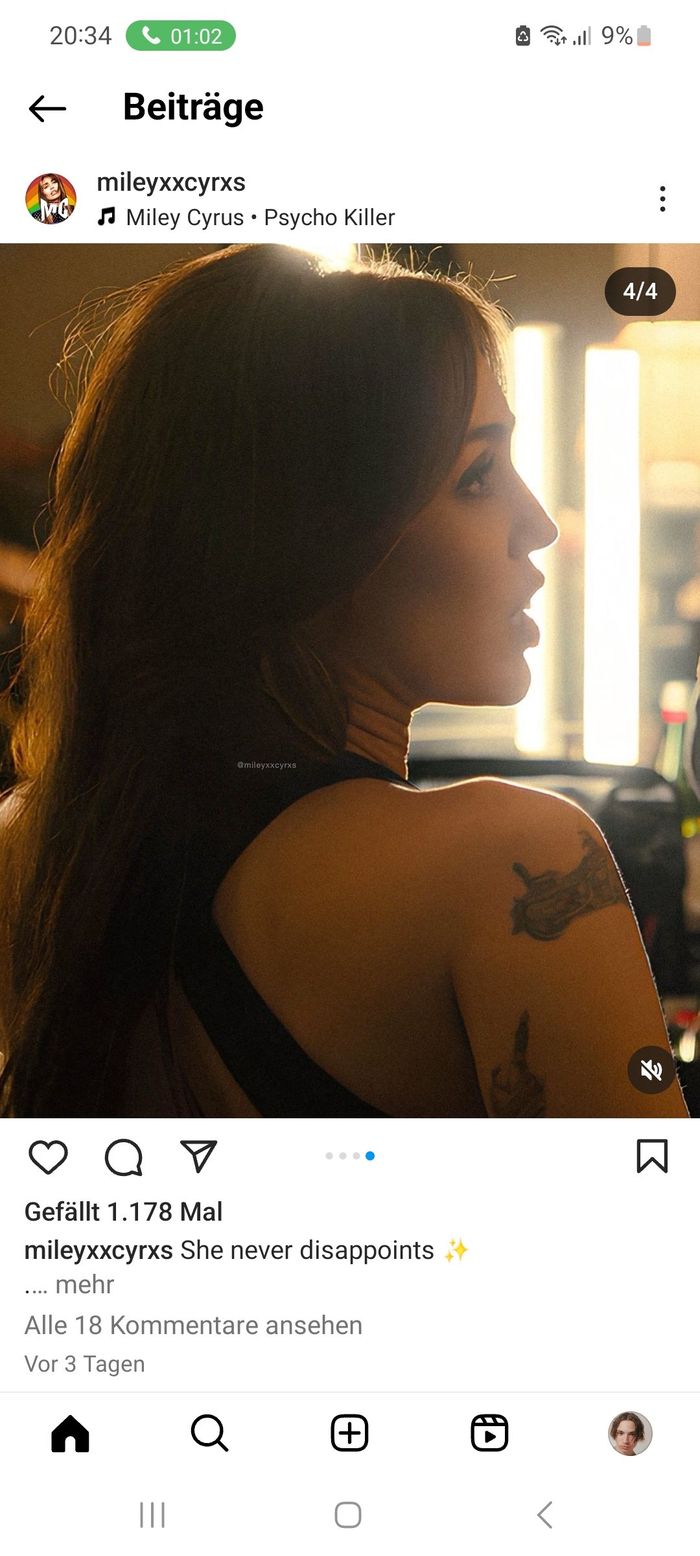Switch to the Home tab

pos(70,1433)
